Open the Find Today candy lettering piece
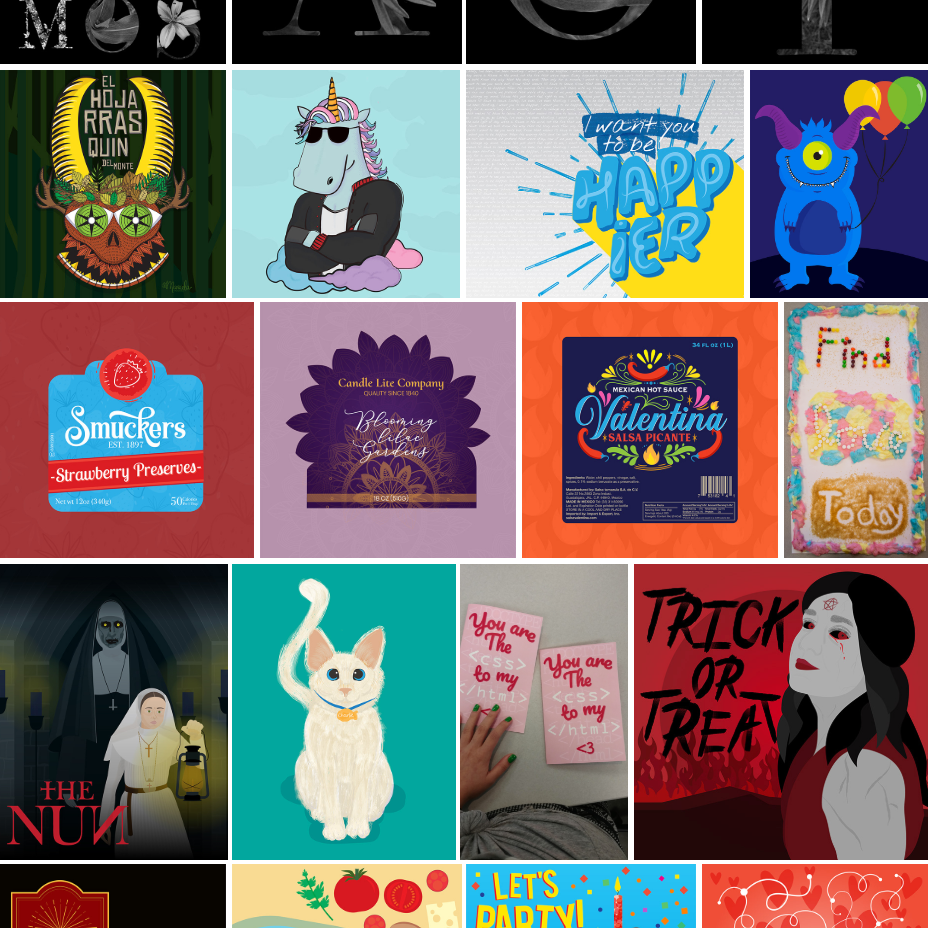Viewport: 928px width, 928px height. pos(855,430)
